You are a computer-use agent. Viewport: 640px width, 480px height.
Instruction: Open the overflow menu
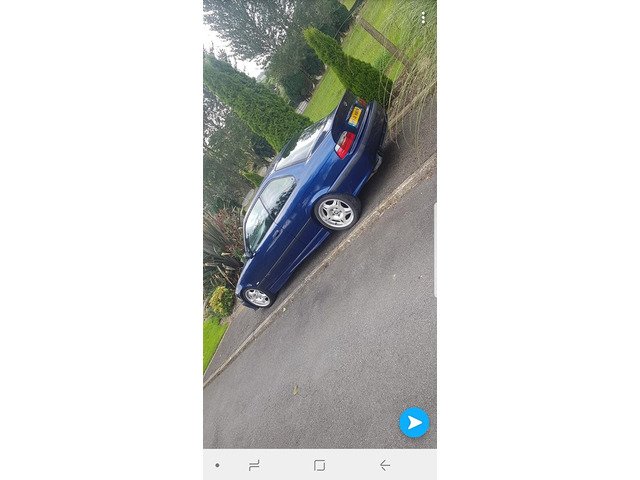point(423,18)
